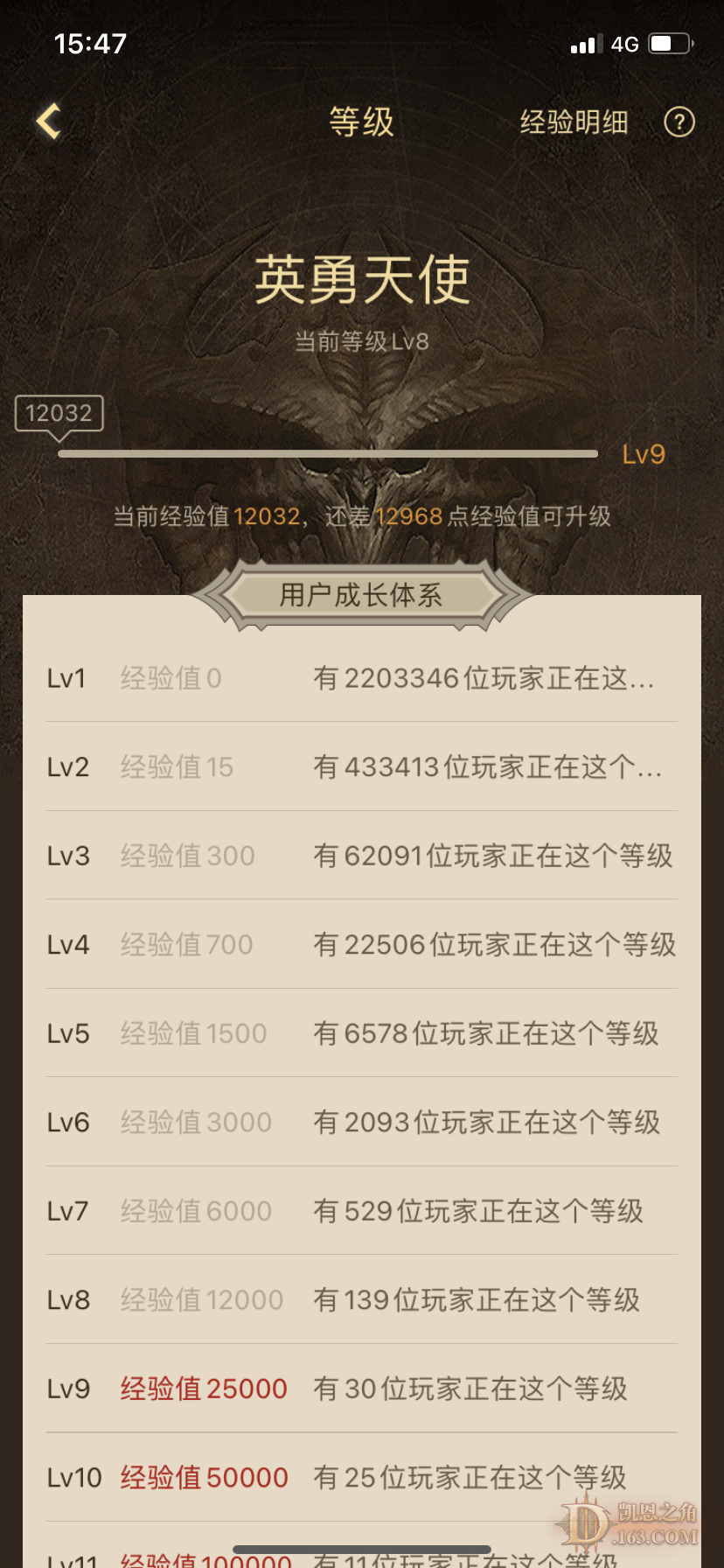724x1568 pixels.
Task: Open 经验明细 experience details
Action: (x=574, y=122)
